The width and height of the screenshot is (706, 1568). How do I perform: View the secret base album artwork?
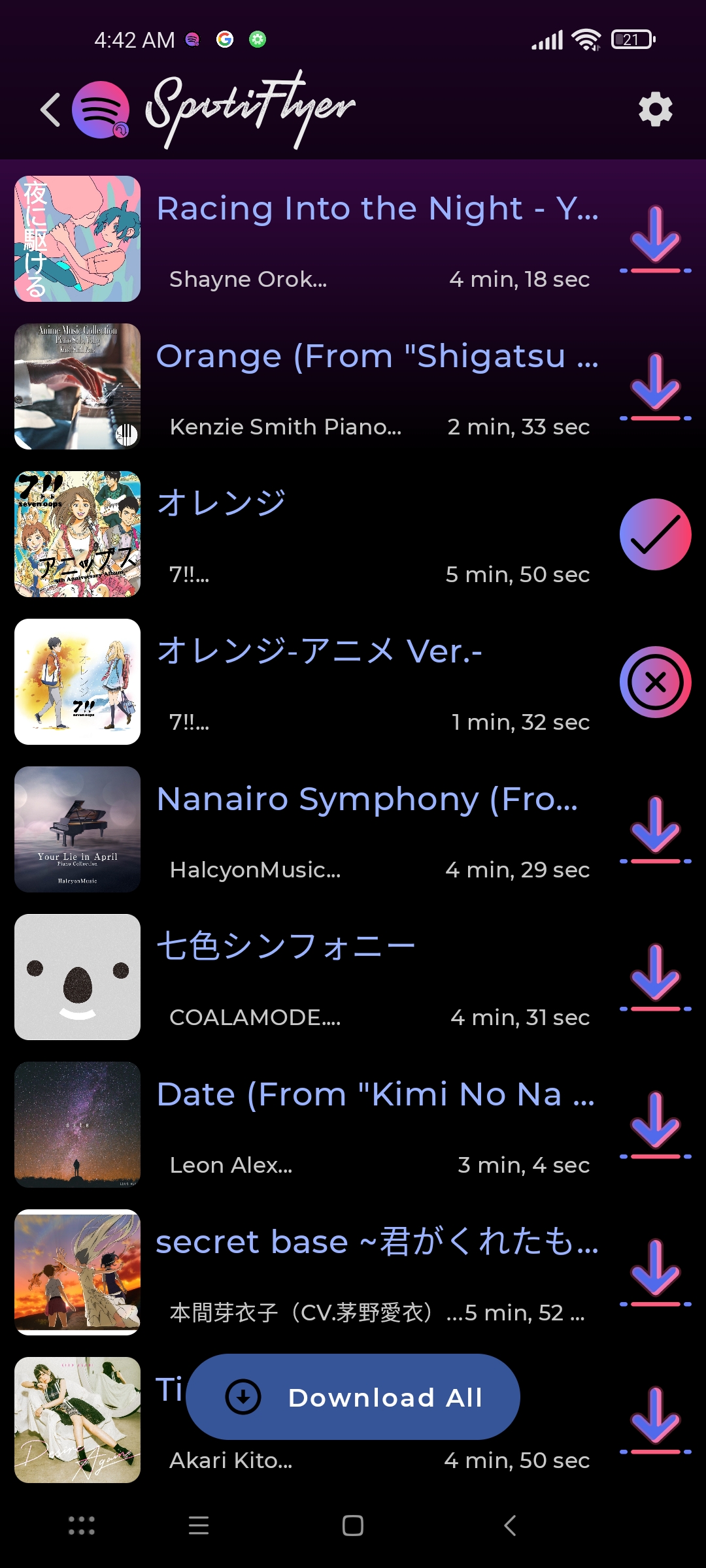(77, 1272)
